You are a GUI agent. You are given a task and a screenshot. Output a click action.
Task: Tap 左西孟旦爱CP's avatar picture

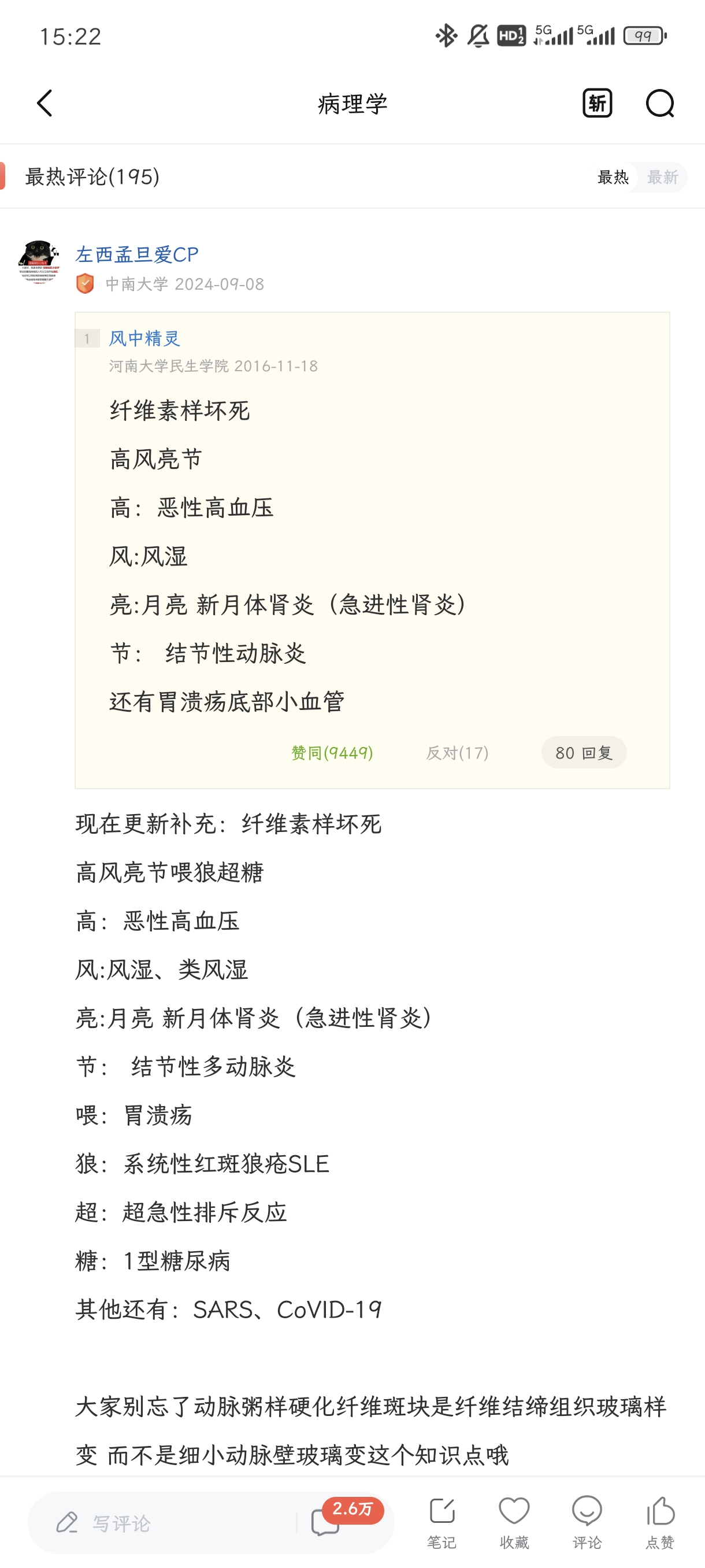pos(39,262)
